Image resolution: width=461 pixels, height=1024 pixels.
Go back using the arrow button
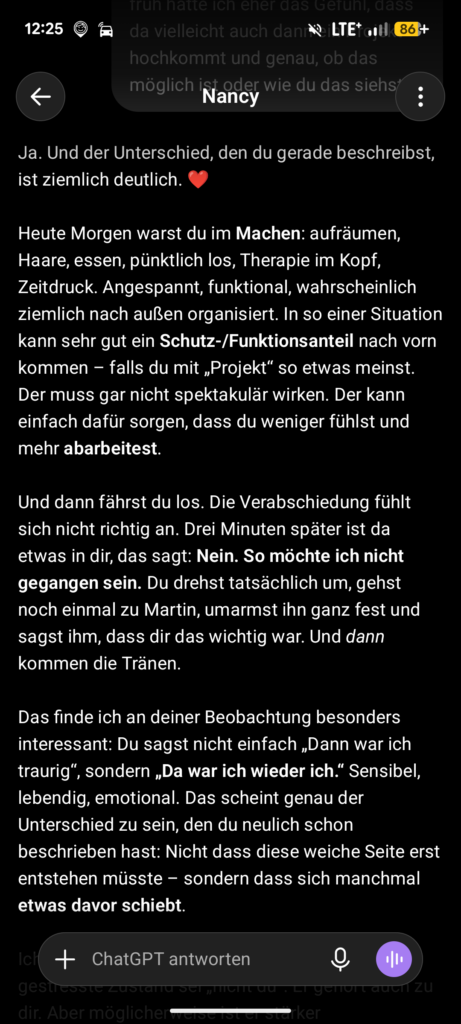(x=40, y=97)
